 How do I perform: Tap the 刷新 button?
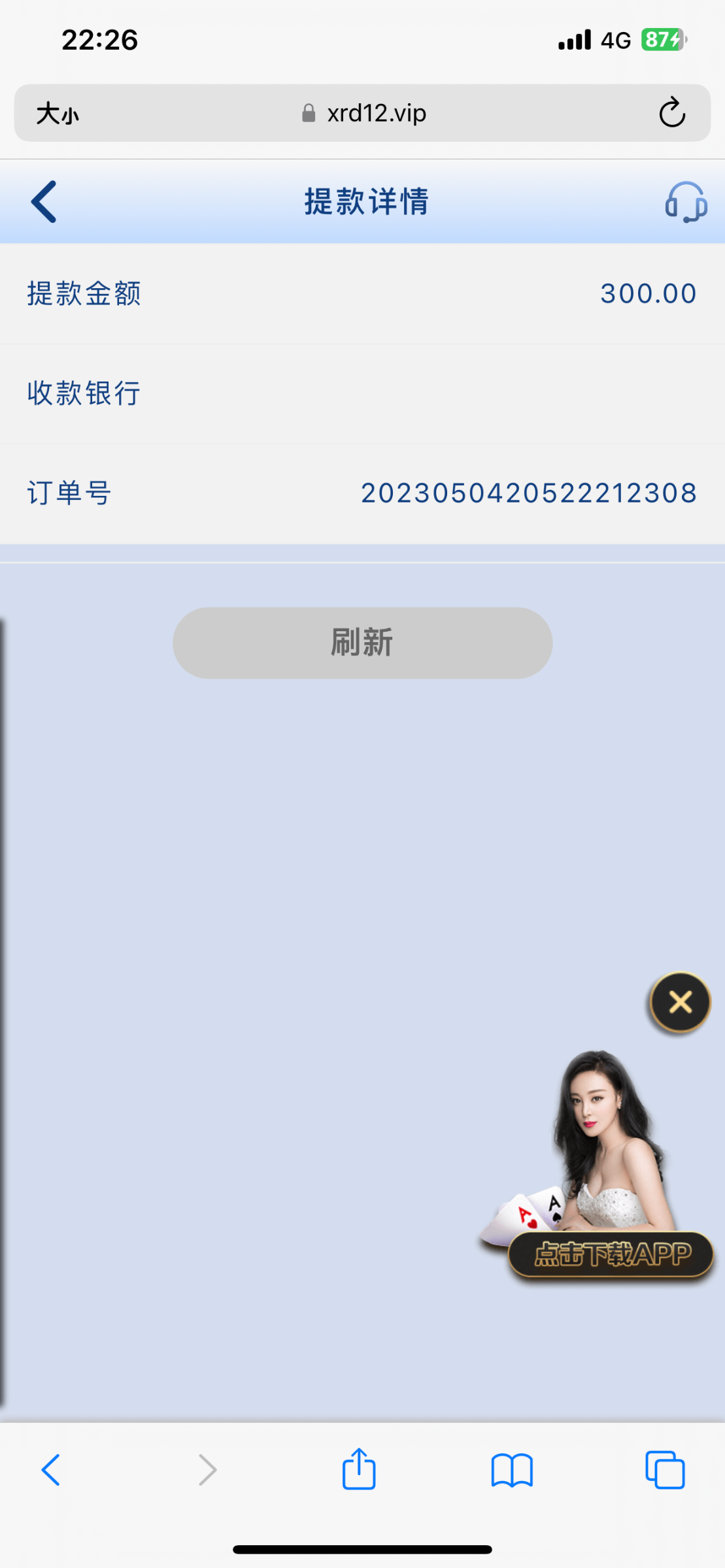pos(362,643)
